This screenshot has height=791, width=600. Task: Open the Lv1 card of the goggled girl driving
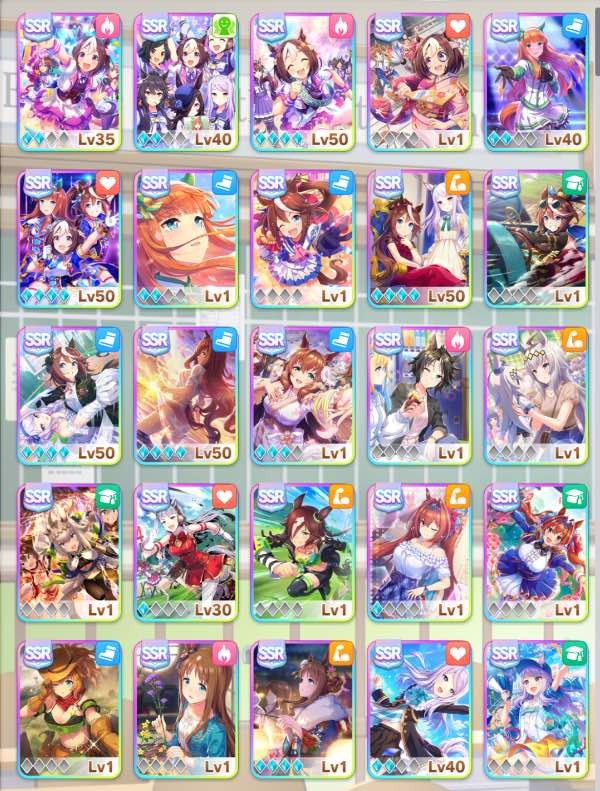point(534,238)
